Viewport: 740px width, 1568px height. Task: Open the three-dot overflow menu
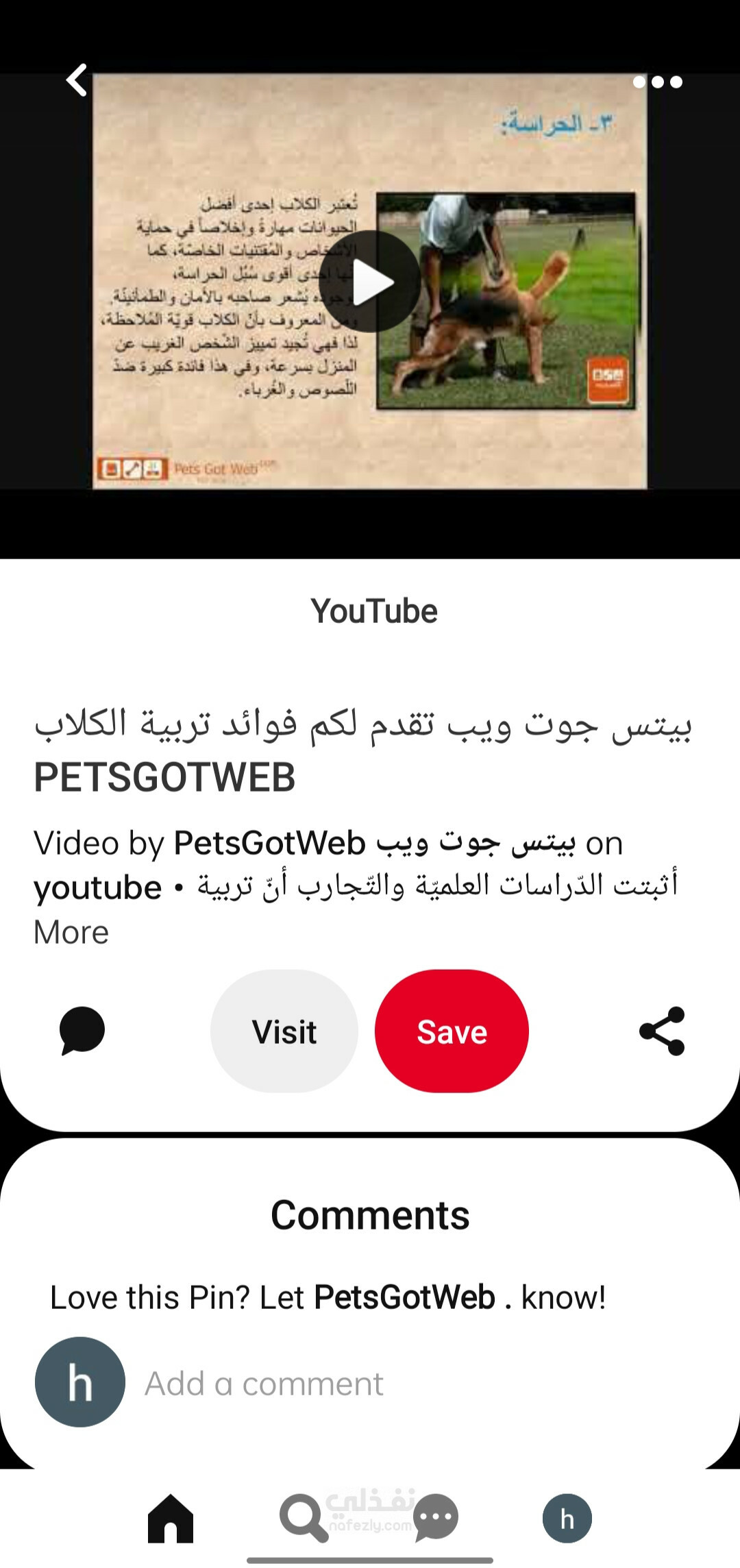click(657, 82)
